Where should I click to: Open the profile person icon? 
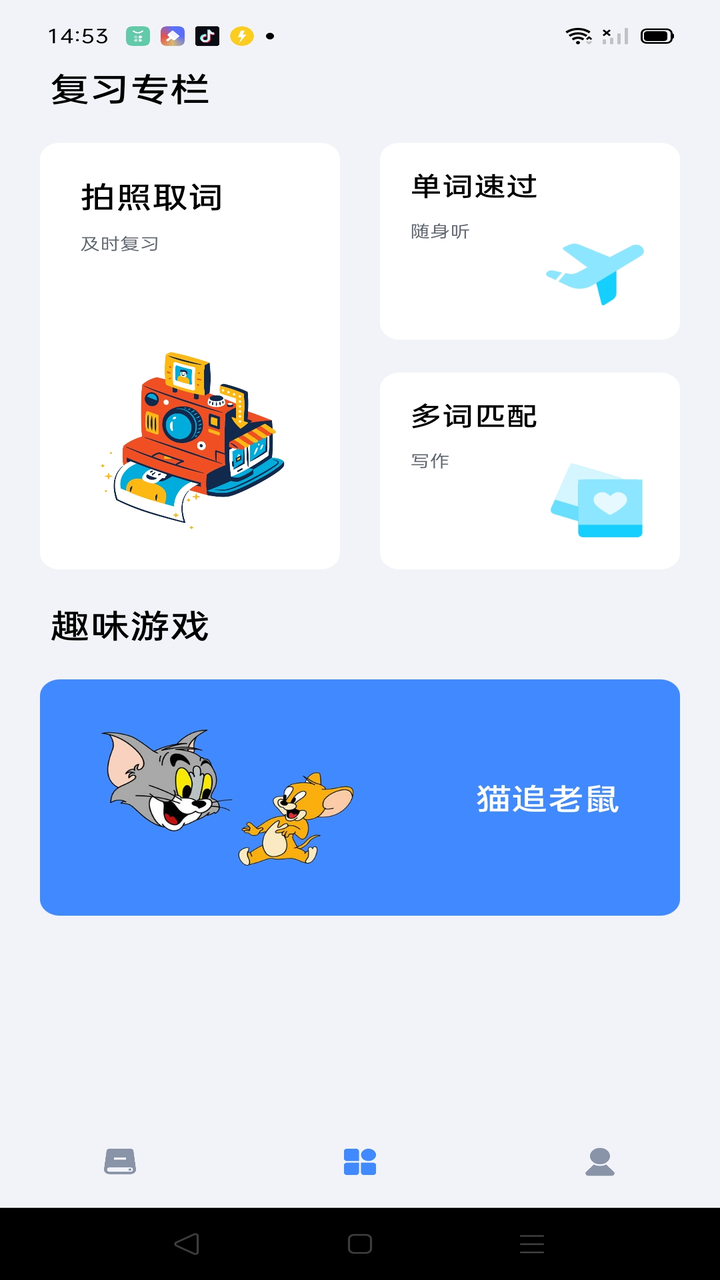pyautogui.click(x=600, y=1161)
